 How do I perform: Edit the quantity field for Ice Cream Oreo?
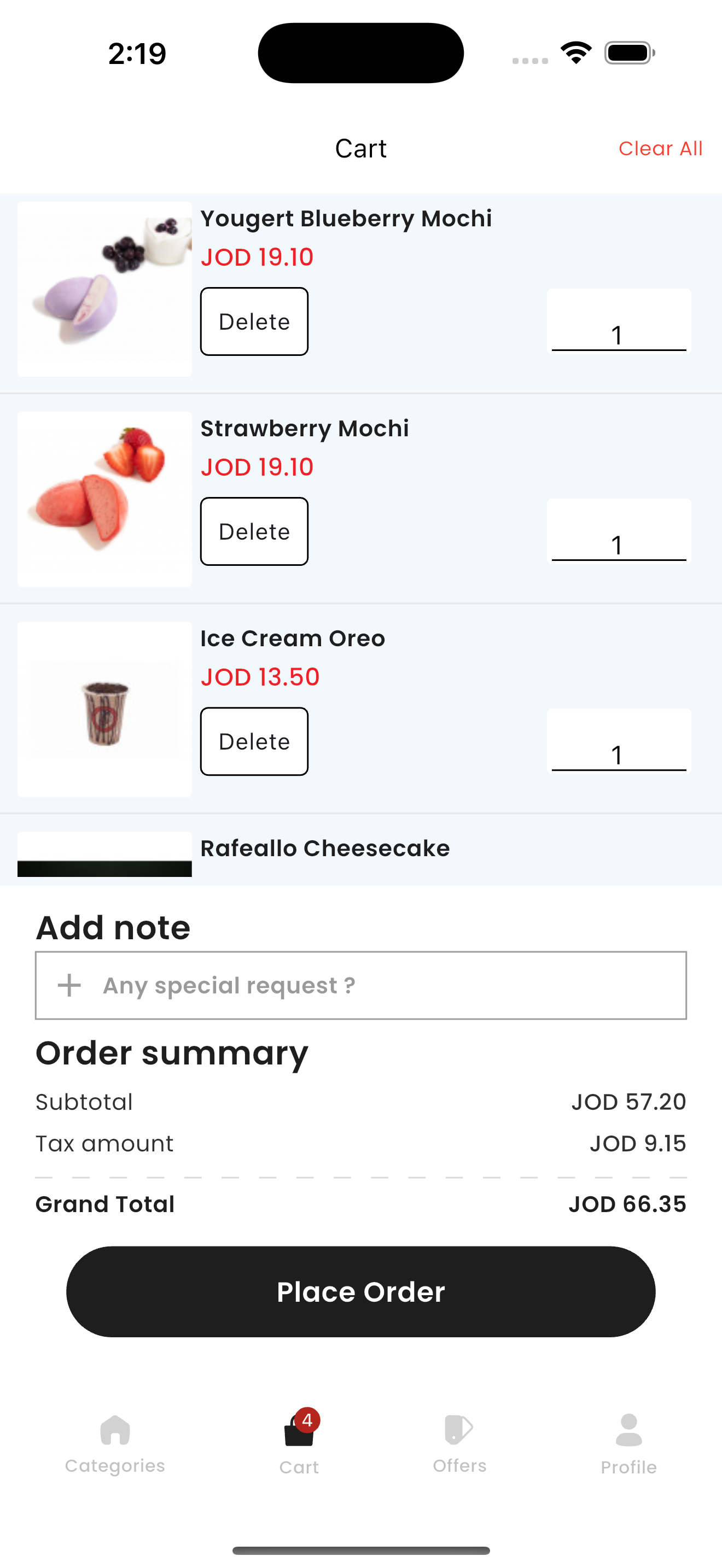(619, 741)
